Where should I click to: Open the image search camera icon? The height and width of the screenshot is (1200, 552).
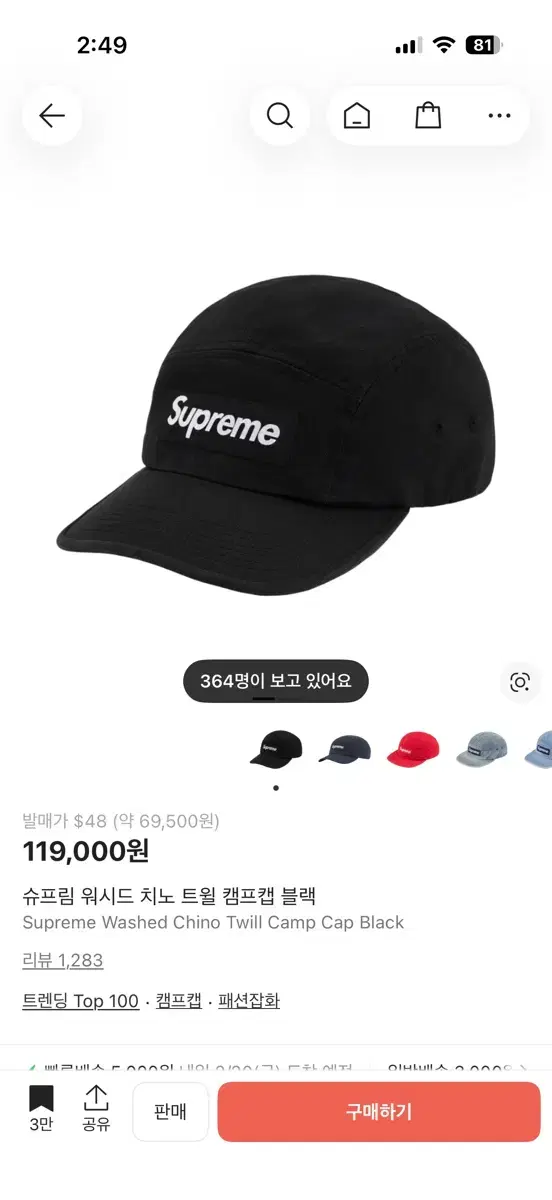tap(520, 682)
